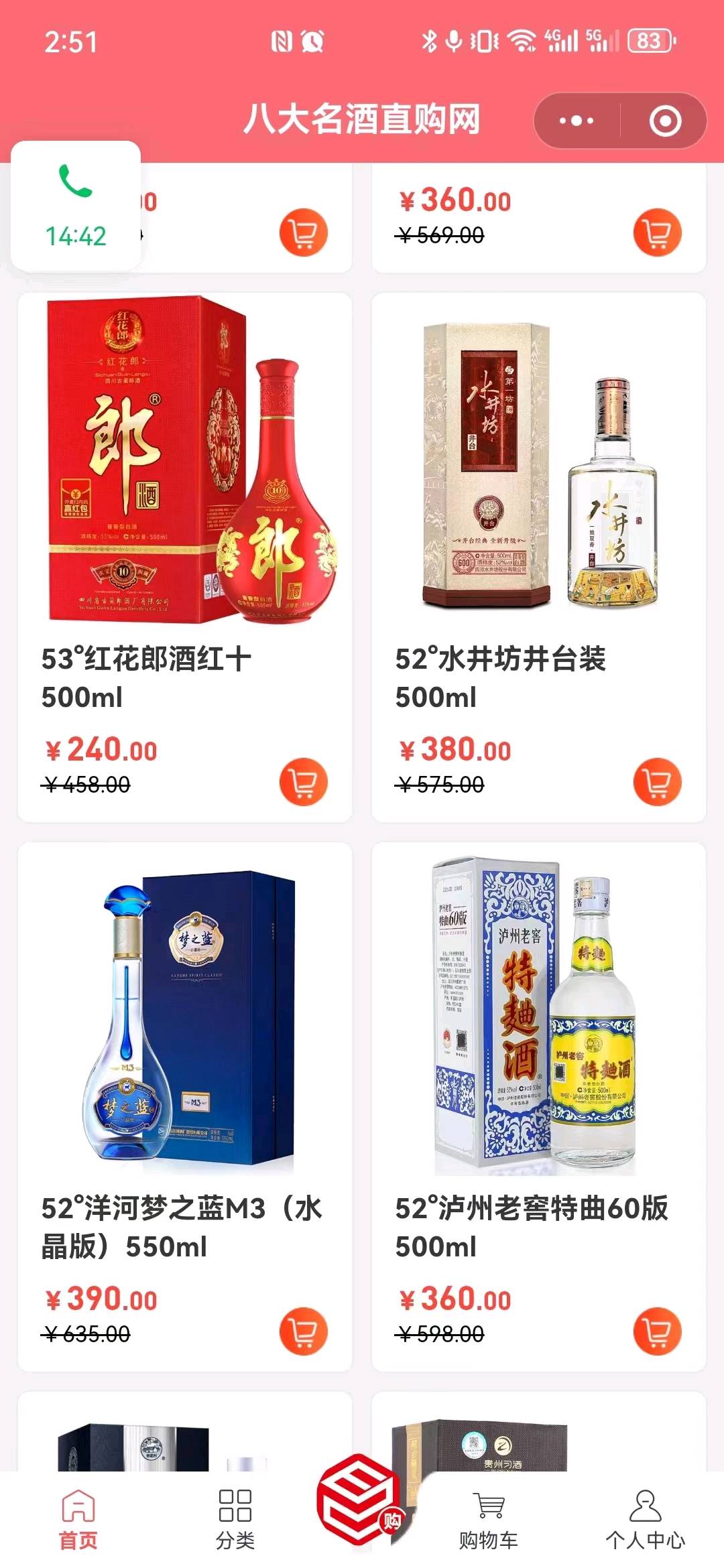Open the mini program overflow menu
Image resolution: width=724 pixels, height=1568 pixels.
(x=577, y=121)
